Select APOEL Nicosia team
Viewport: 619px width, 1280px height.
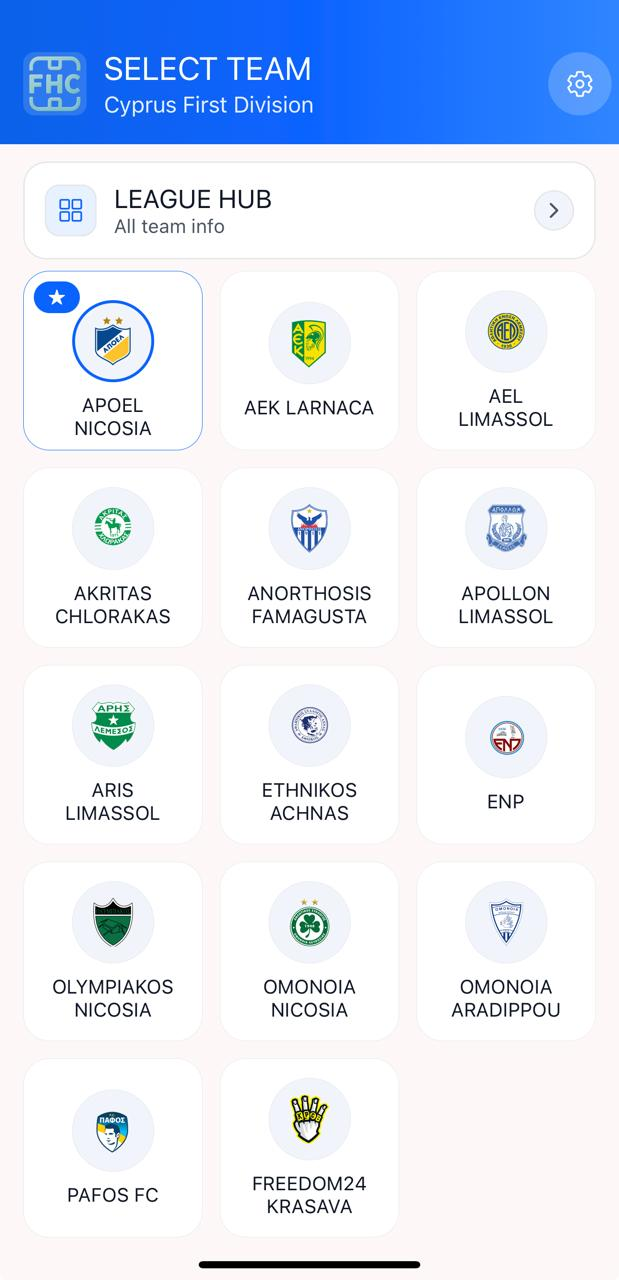pos(113,361)
